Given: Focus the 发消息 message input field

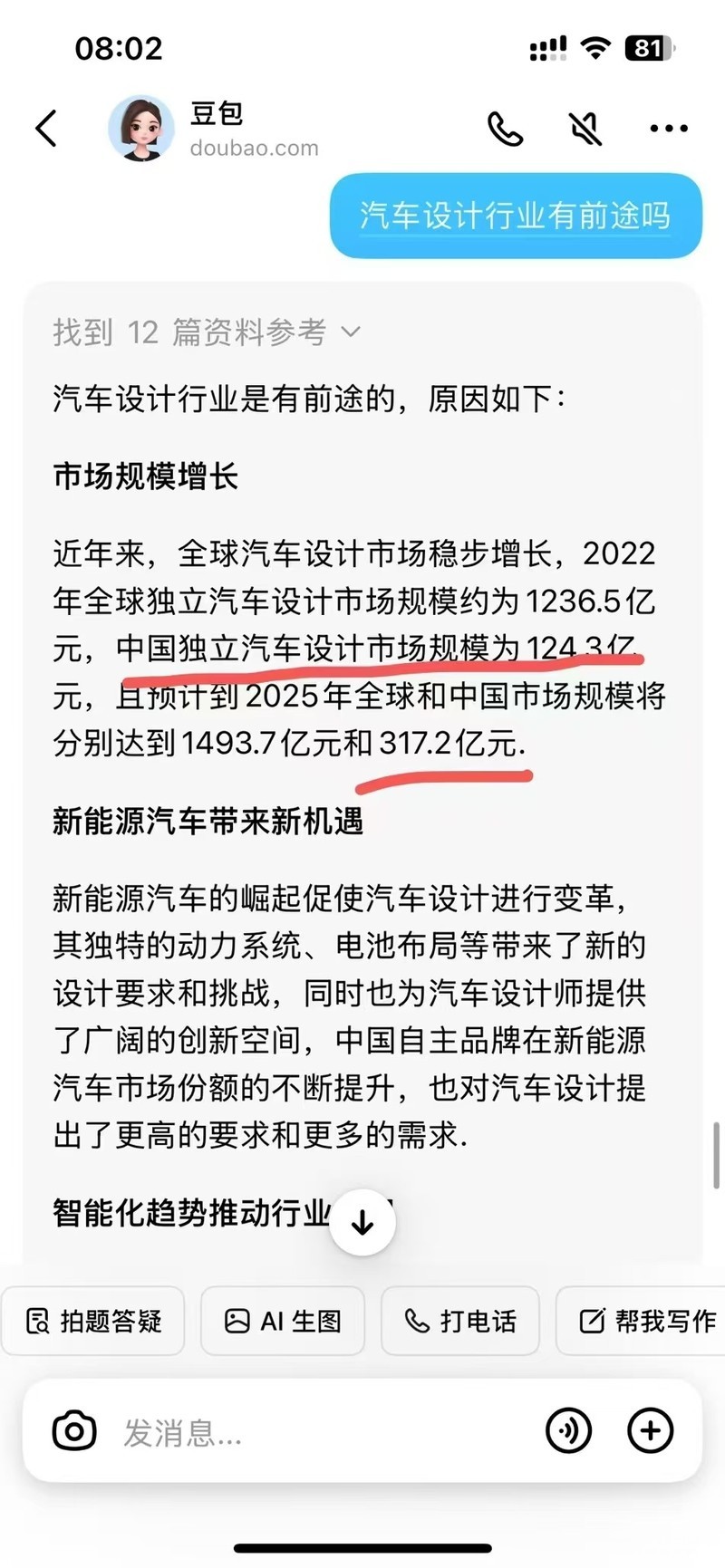Looking at the screenshot, I should coord(326,1432).
